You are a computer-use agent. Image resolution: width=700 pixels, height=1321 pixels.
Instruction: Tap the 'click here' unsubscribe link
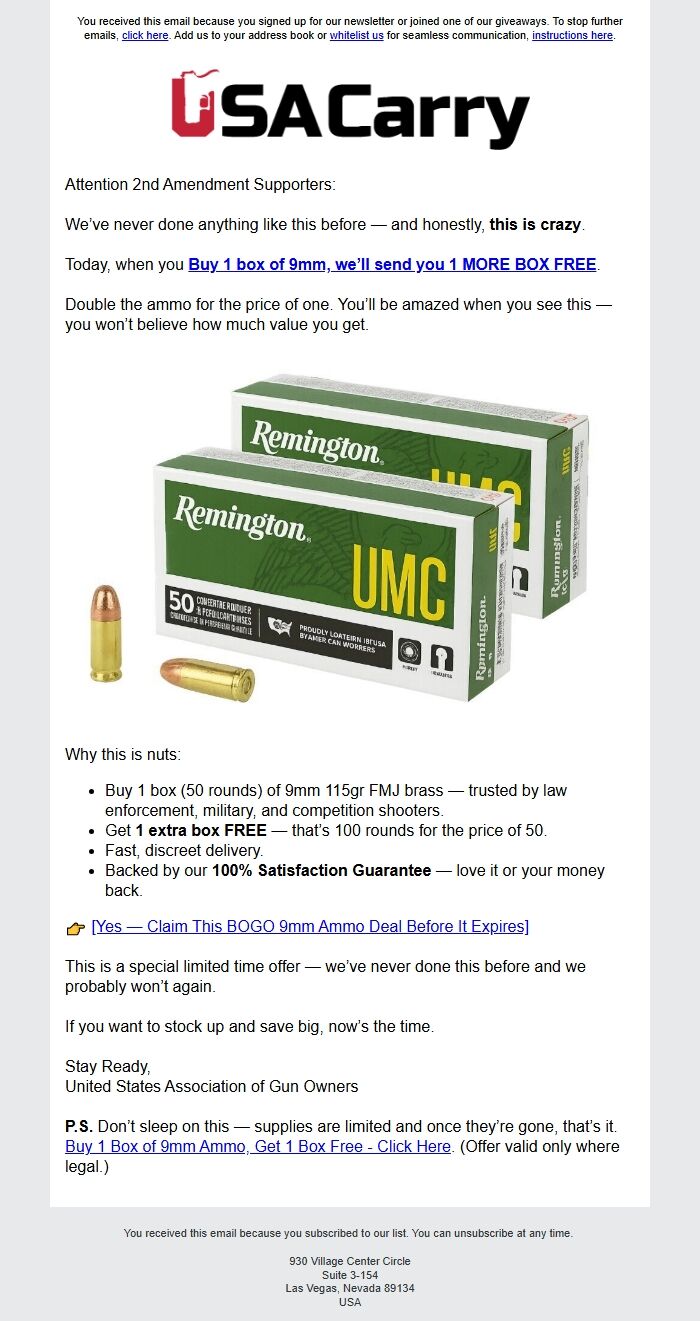click(145, 35)
